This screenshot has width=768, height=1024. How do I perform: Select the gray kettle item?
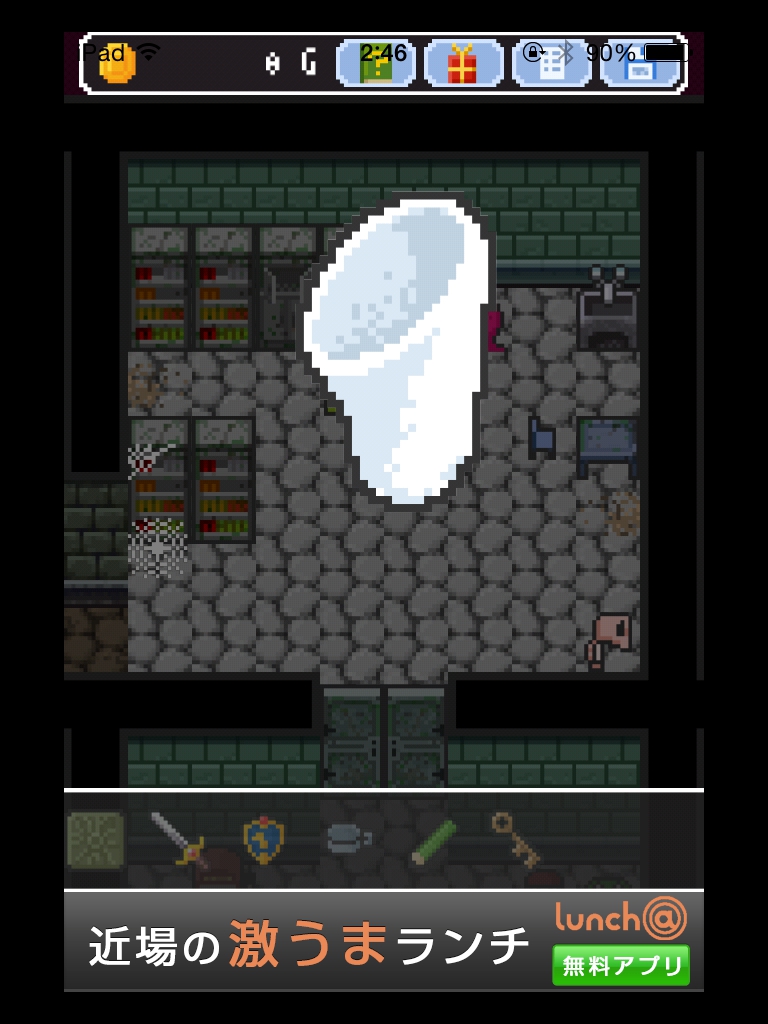tap(348, 838)
